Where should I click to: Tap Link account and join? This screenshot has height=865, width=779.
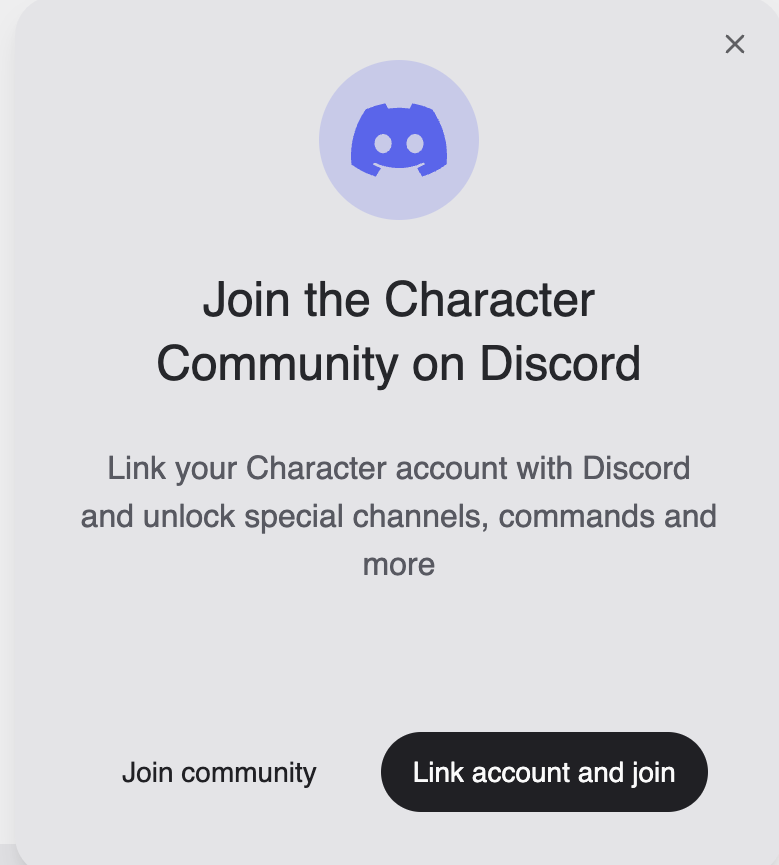click(x=544, y=772)
